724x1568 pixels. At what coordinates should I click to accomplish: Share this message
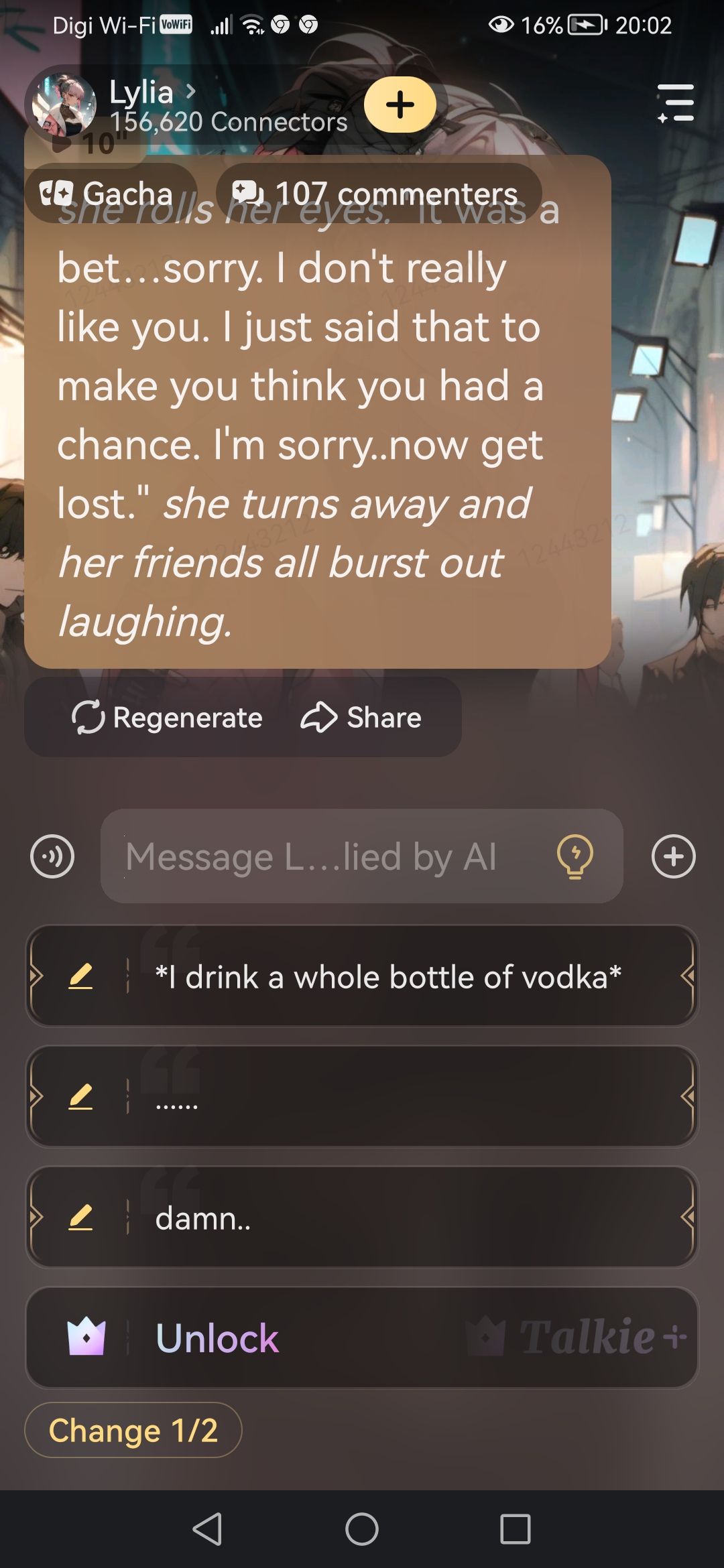(x=361, y=718)
